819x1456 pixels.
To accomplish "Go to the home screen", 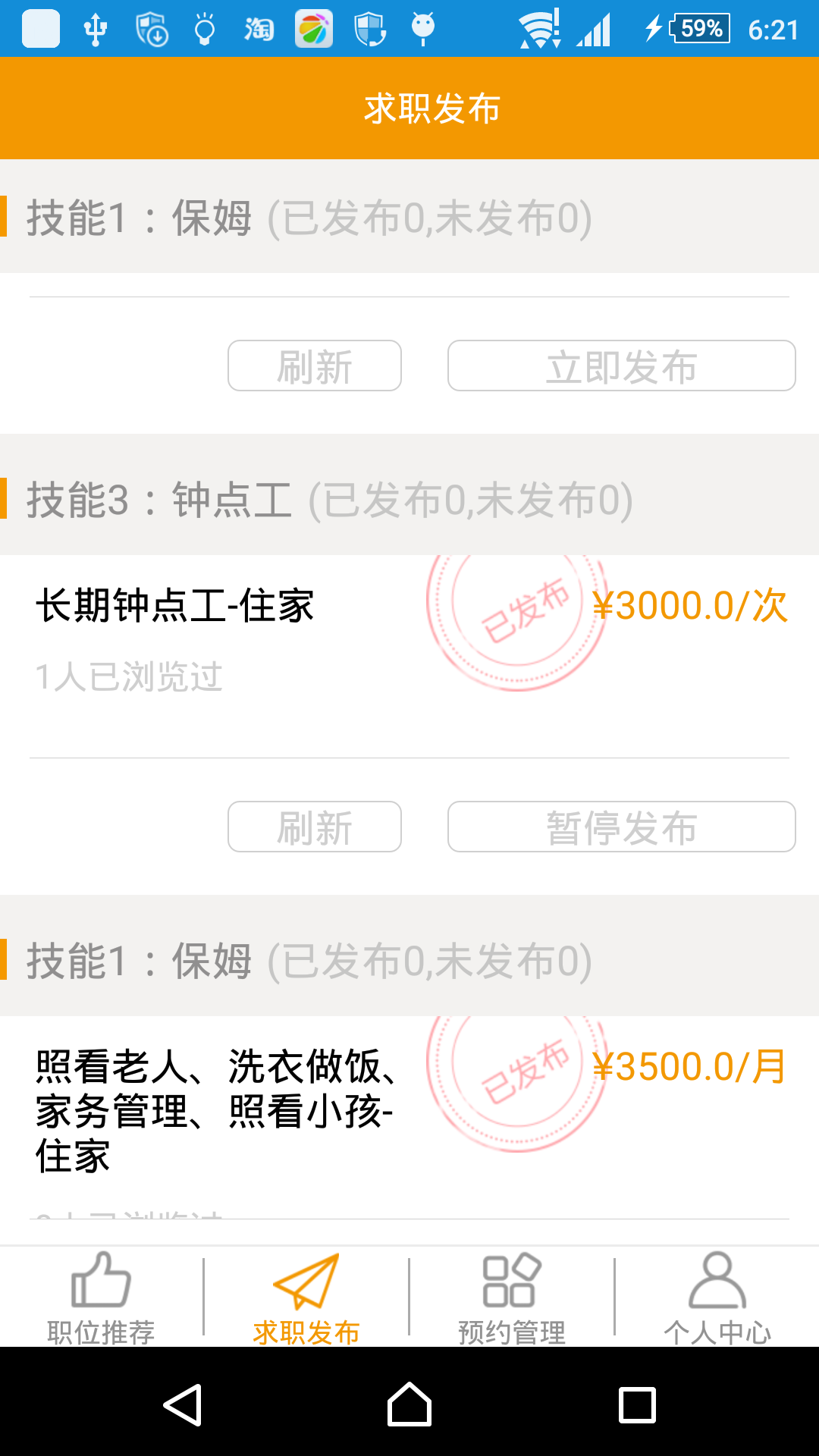I will point(409,1404).
